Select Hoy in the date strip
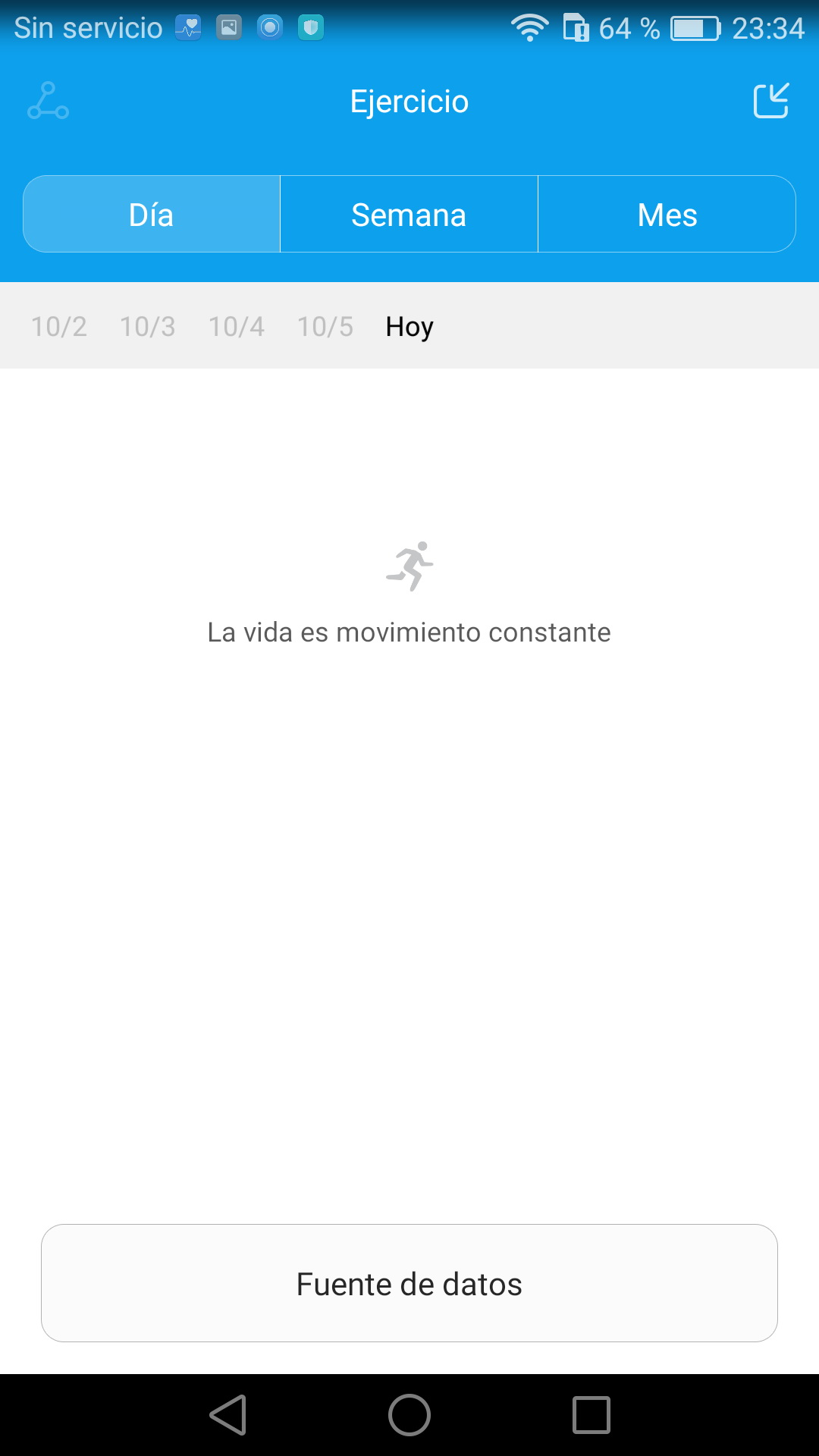This screenshot has height=1456, width=819. click(409, 327)
